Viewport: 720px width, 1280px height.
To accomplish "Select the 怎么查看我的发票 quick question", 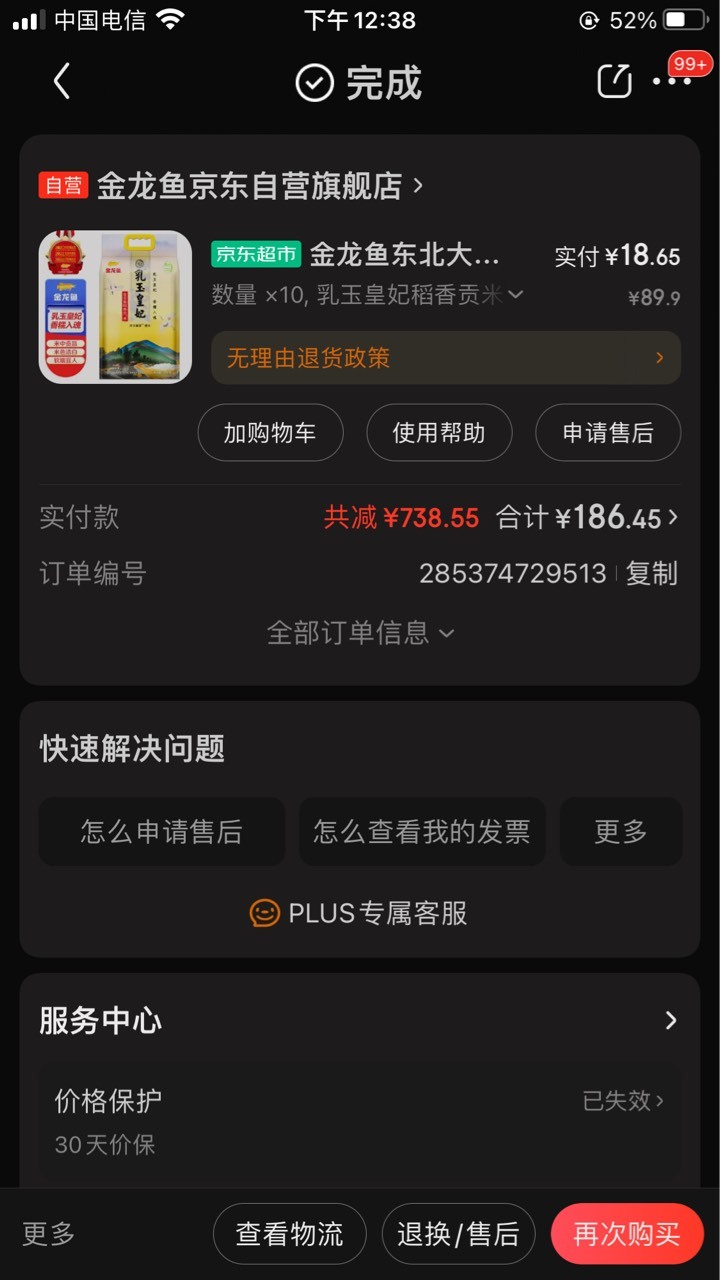I will click(422, 831).
